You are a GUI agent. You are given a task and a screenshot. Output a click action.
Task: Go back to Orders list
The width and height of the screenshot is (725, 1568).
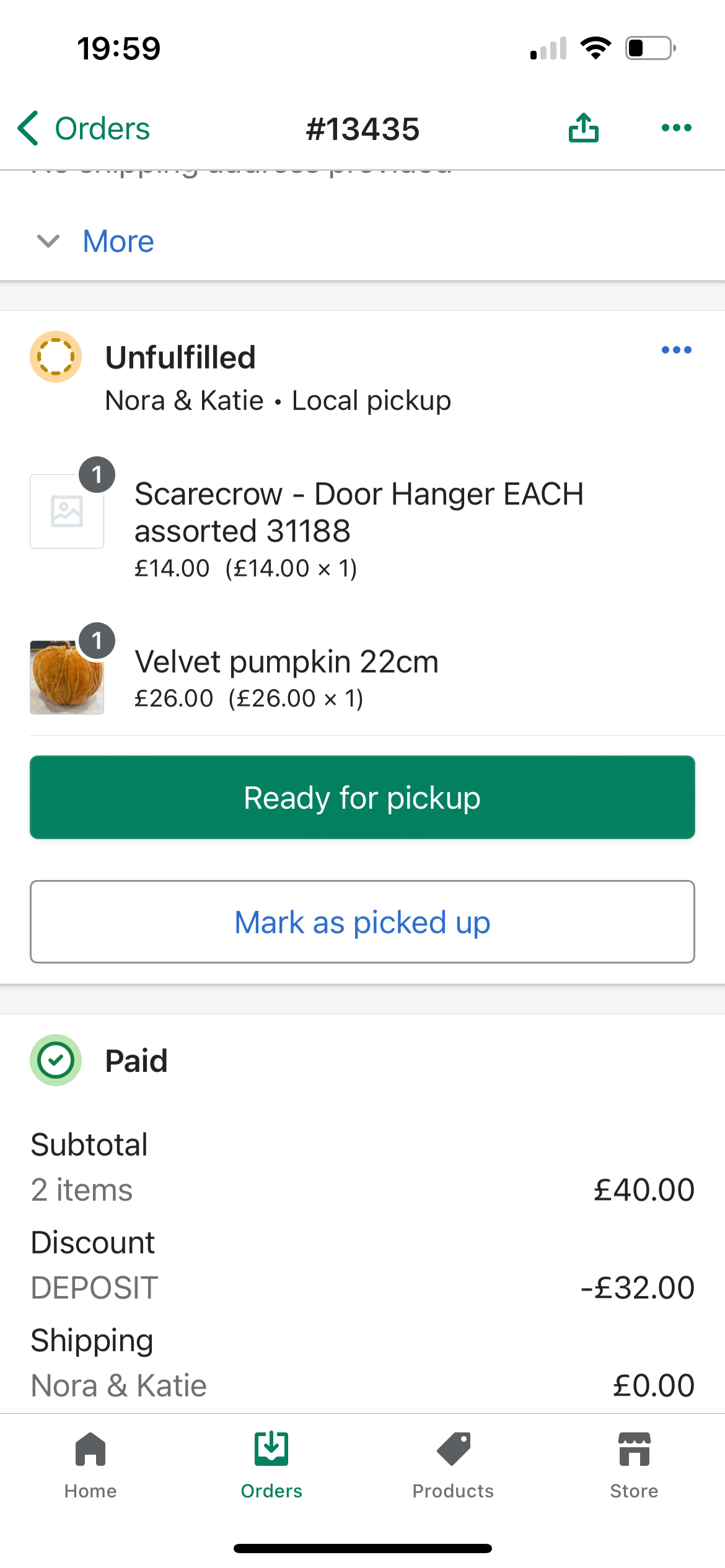(84, 129)
